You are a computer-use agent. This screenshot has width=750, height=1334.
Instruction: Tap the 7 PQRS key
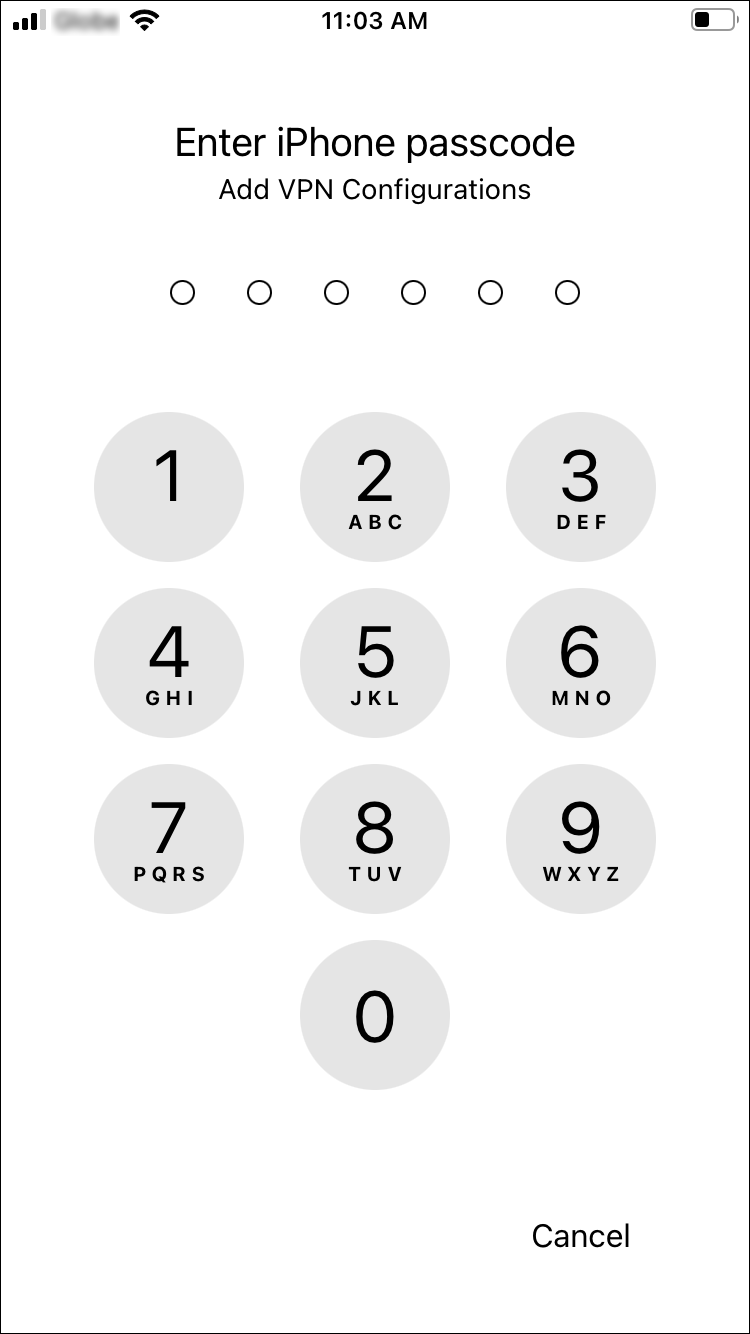[169, 839]
